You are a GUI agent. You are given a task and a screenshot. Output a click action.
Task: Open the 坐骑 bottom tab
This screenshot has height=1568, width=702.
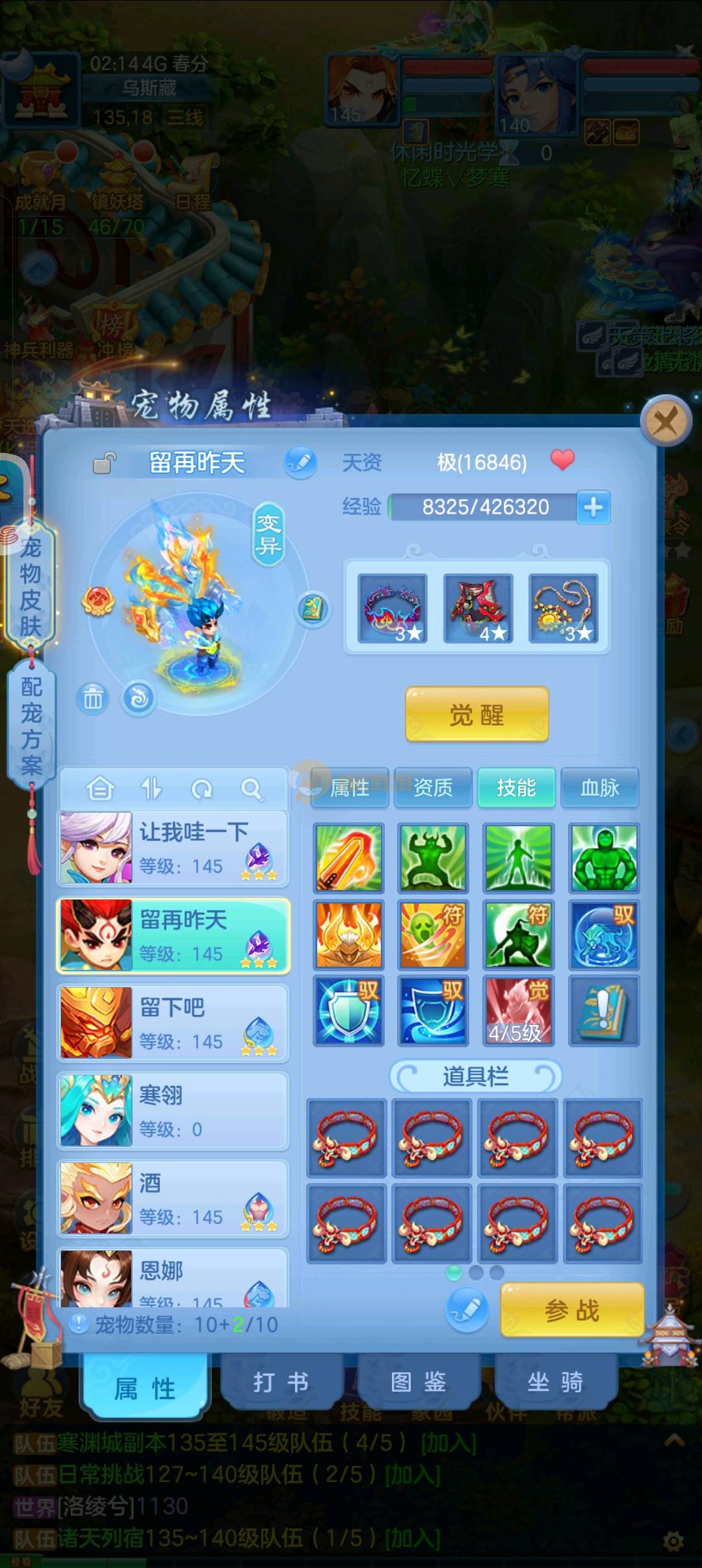(555, 1383)
